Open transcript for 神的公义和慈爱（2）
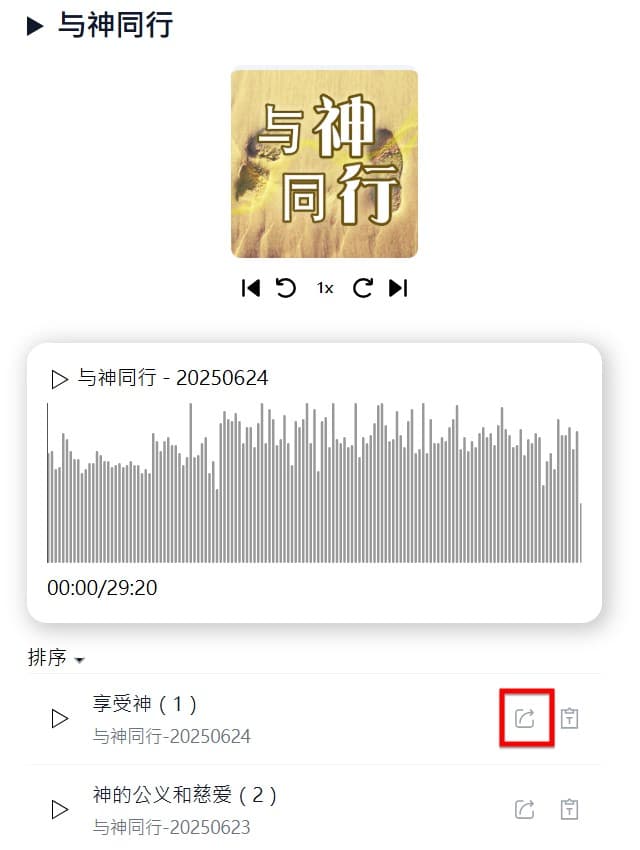Image resolution: width=640 pixels, height=850 pixels. [x=569, y=809]
